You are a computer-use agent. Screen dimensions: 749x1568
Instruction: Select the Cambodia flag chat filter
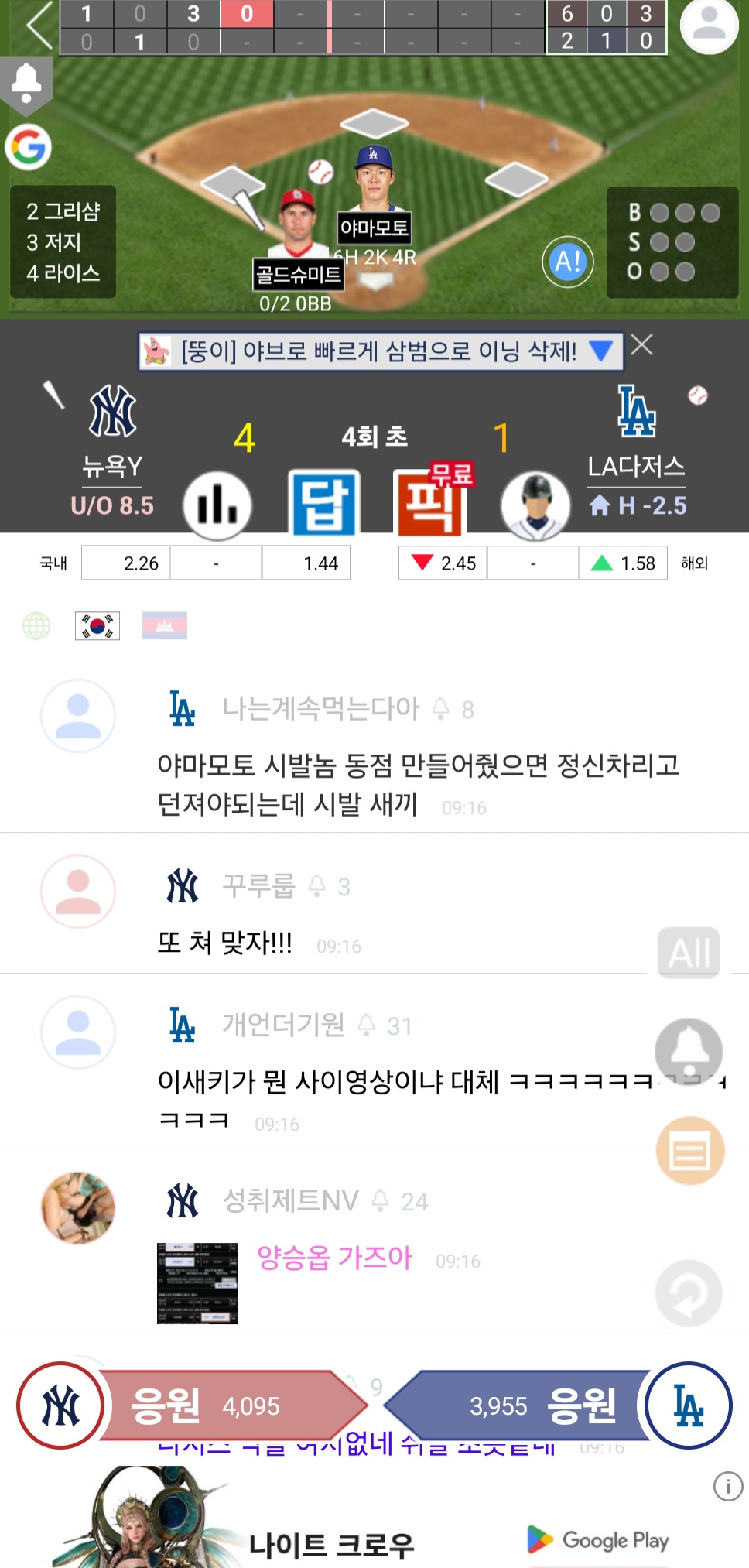[x=165, y=625]
